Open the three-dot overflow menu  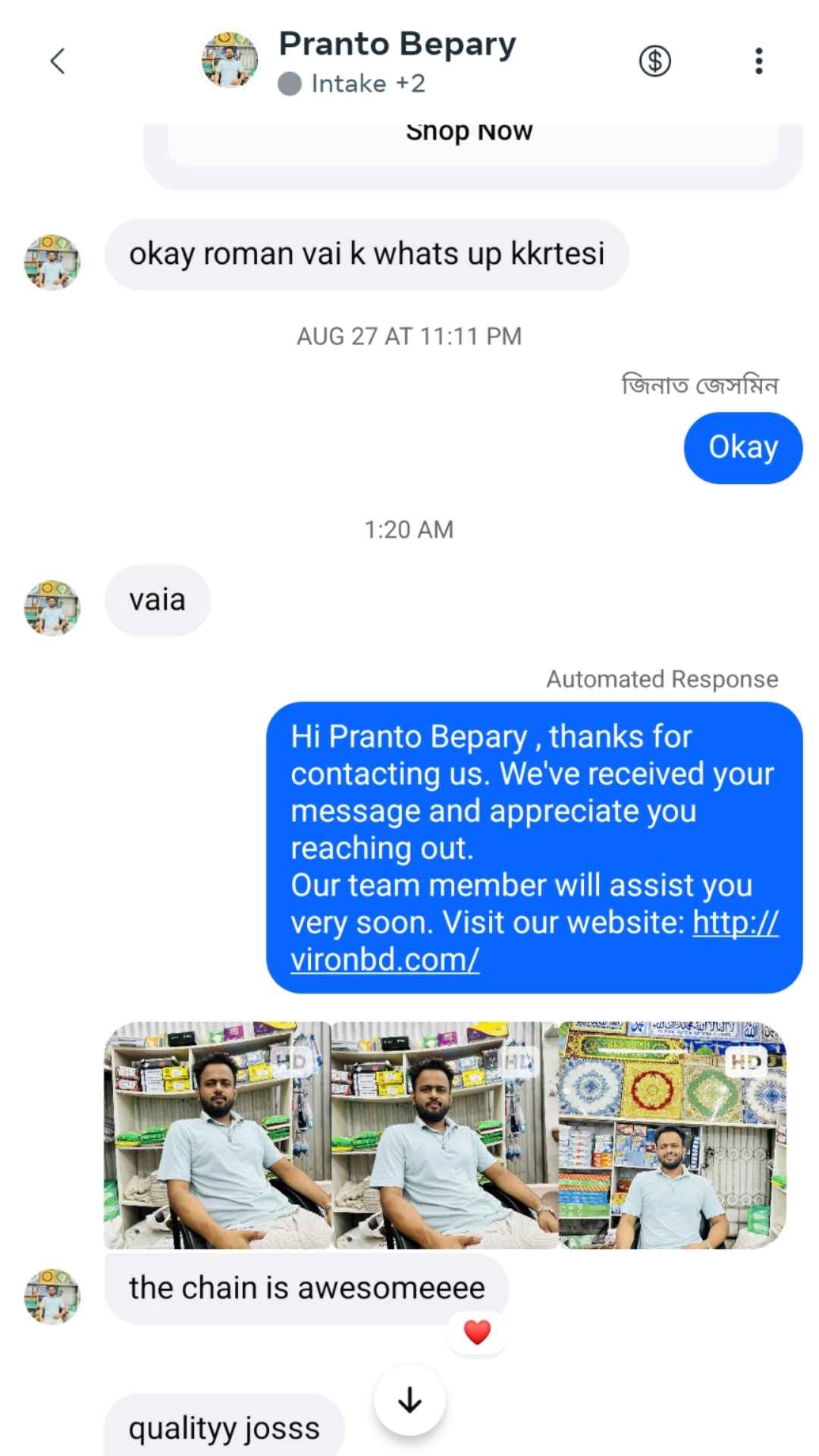pos(758,61)
